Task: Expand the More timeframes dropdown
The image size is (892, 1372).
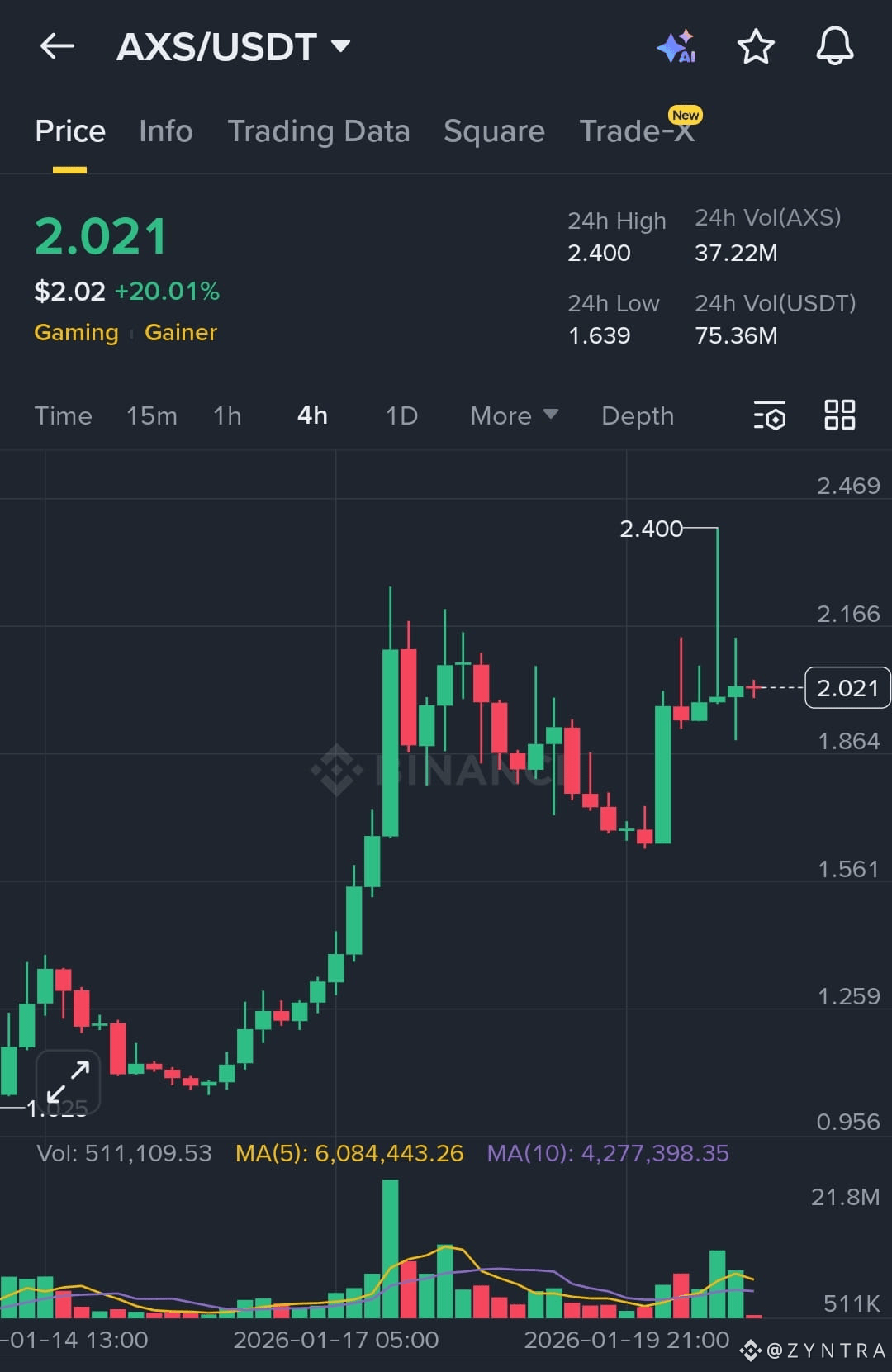Action: click(x=513, y=415)
